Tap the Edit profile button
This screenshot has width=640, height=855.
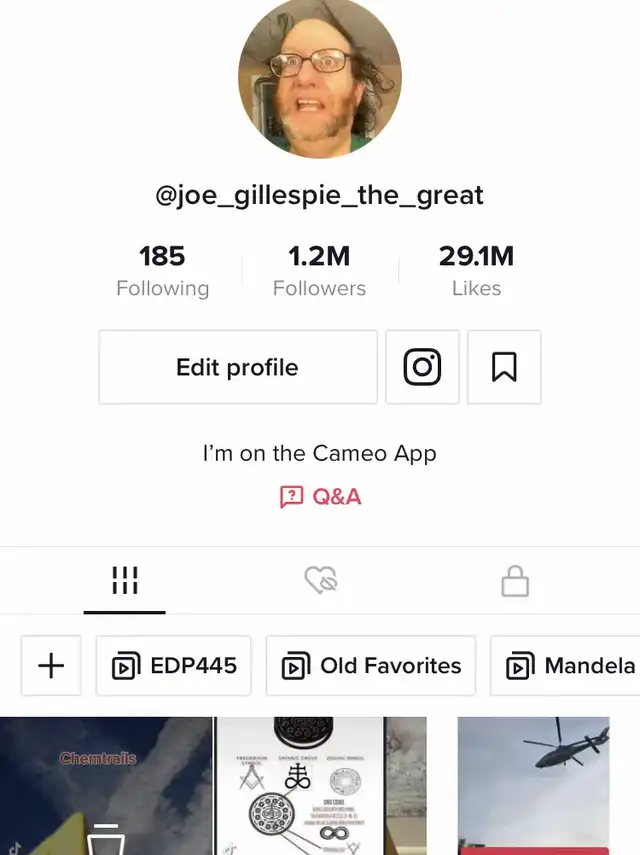[237, 367]
